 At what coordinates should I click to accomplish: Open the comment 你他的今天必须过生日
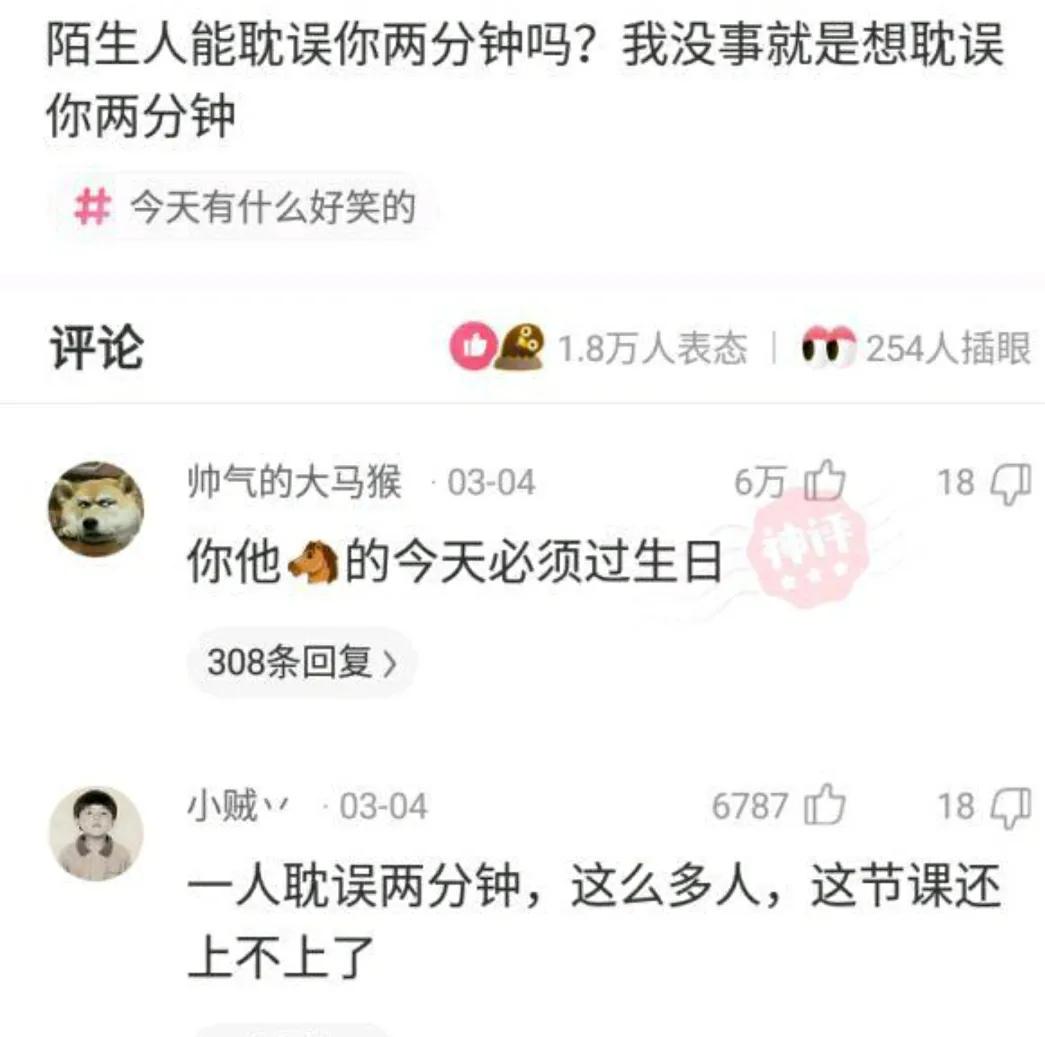[455, 563]
